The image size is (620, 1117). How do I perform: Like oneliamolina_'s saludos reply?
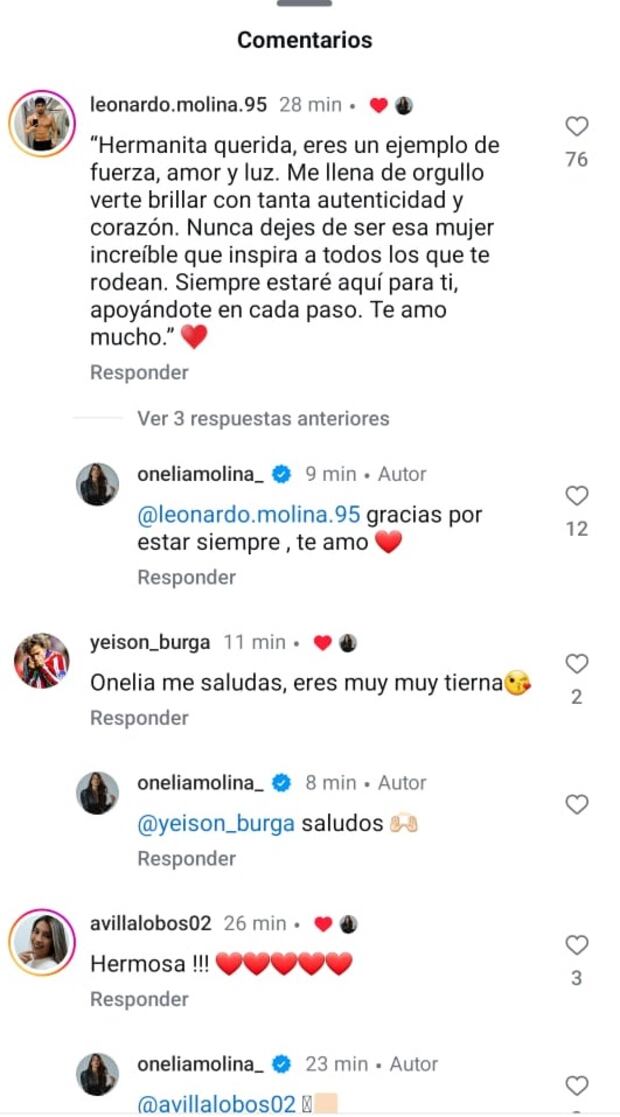pos(577,805)
